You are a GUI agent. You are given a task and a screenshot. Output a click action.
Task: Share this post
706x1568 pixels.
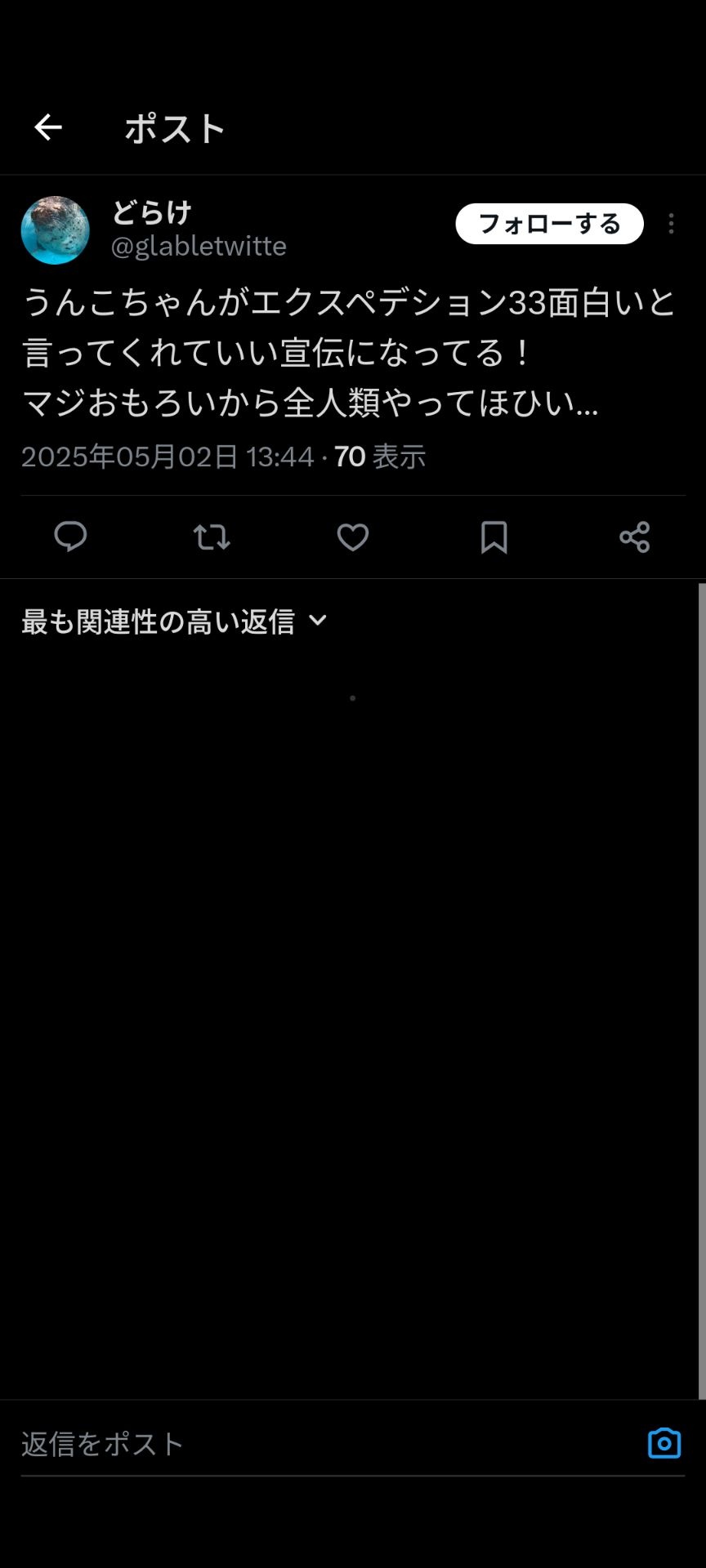(635, 537)
